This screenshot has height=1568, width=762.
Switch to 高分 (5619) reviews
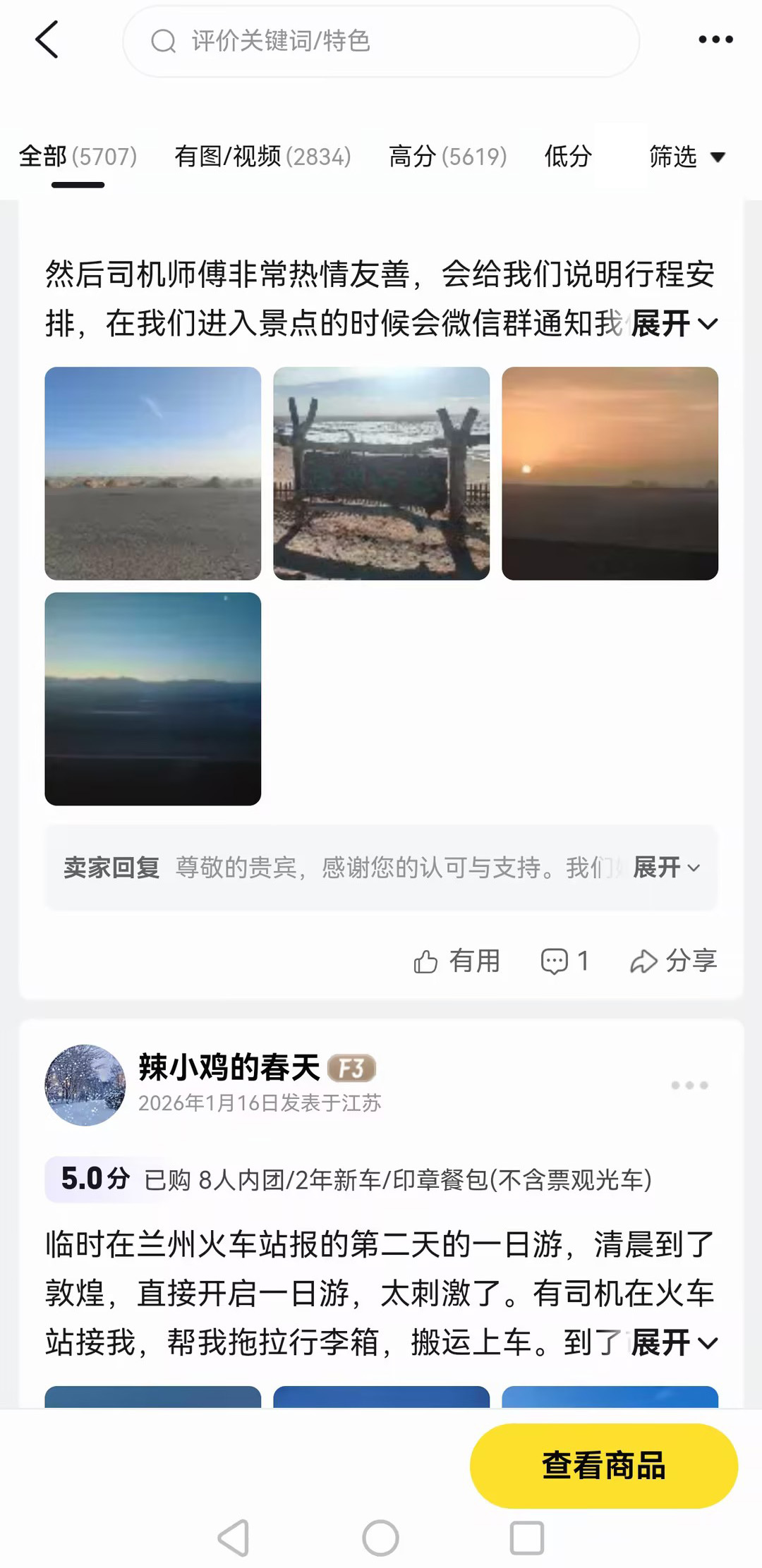pyautogui.click(x=447, y=157)
